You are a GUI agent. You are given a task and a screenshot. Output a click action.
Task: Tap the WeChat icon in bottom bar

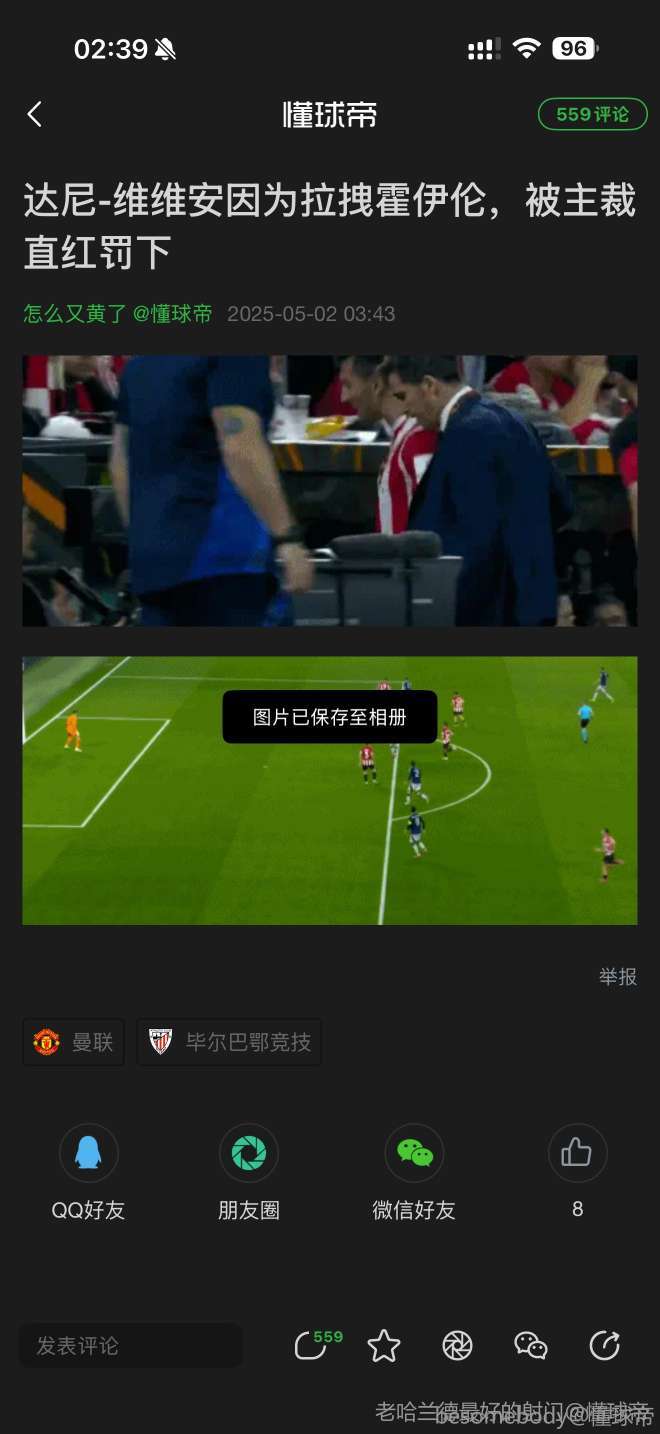(531, 1346)
